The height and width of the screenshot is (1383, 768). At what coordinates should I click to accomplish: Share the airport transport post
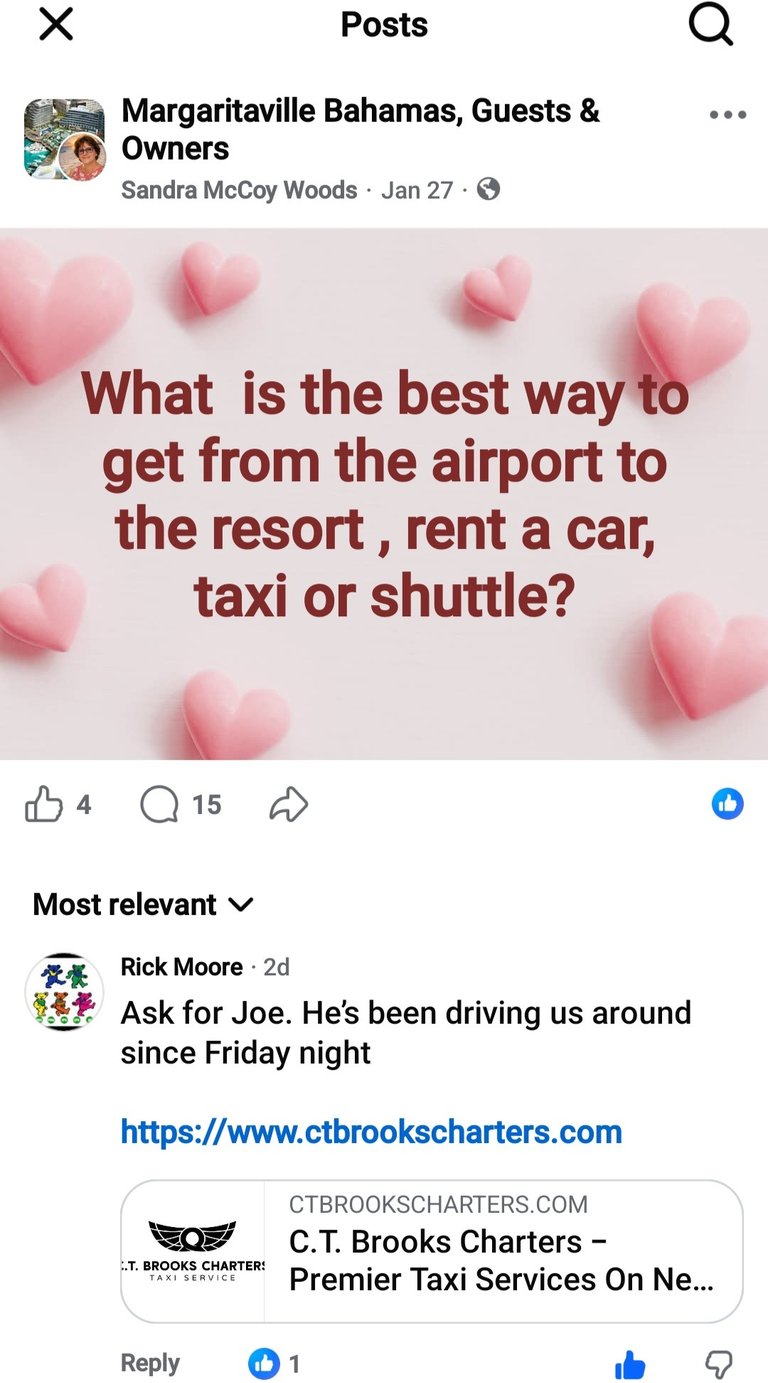pos(289,804)
